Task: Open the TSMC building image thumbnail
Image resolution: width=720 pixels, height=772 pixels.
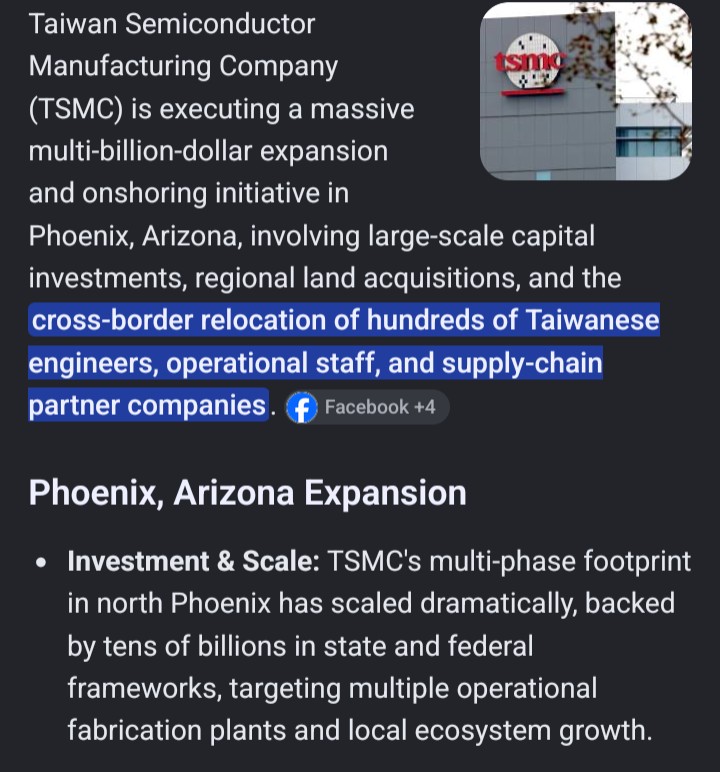Action: (x=586, y=92)
